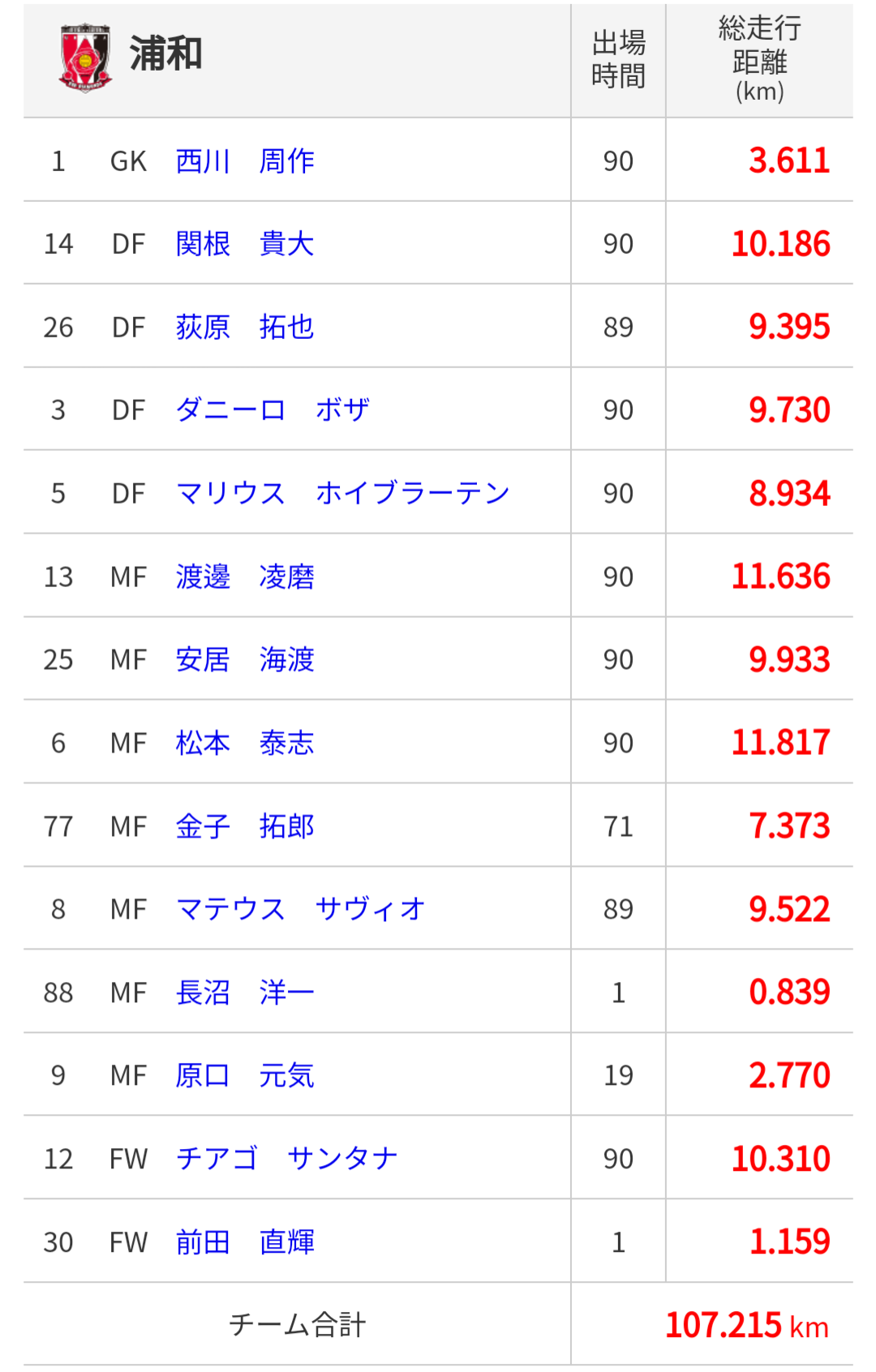Select 渡邊 凌磨 name link

(x=245, y=577)
